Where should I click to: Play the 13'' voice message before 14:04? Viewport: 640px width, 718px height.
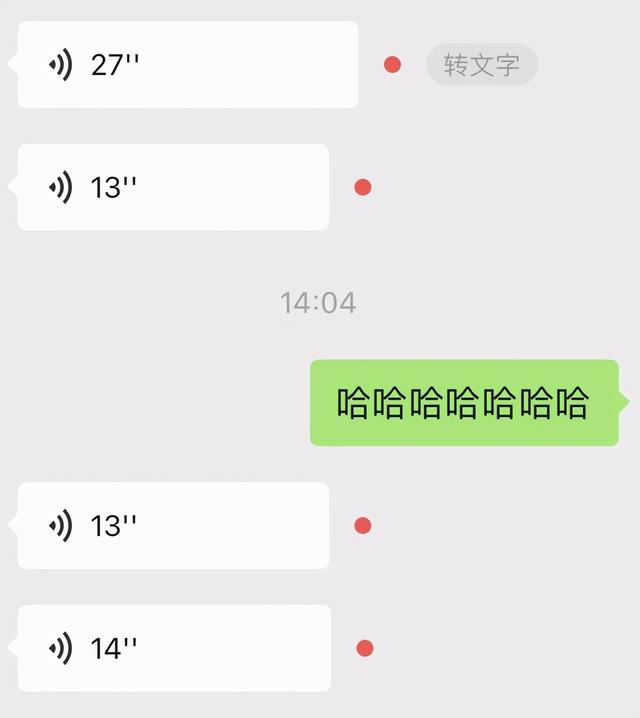click(173, 187)
